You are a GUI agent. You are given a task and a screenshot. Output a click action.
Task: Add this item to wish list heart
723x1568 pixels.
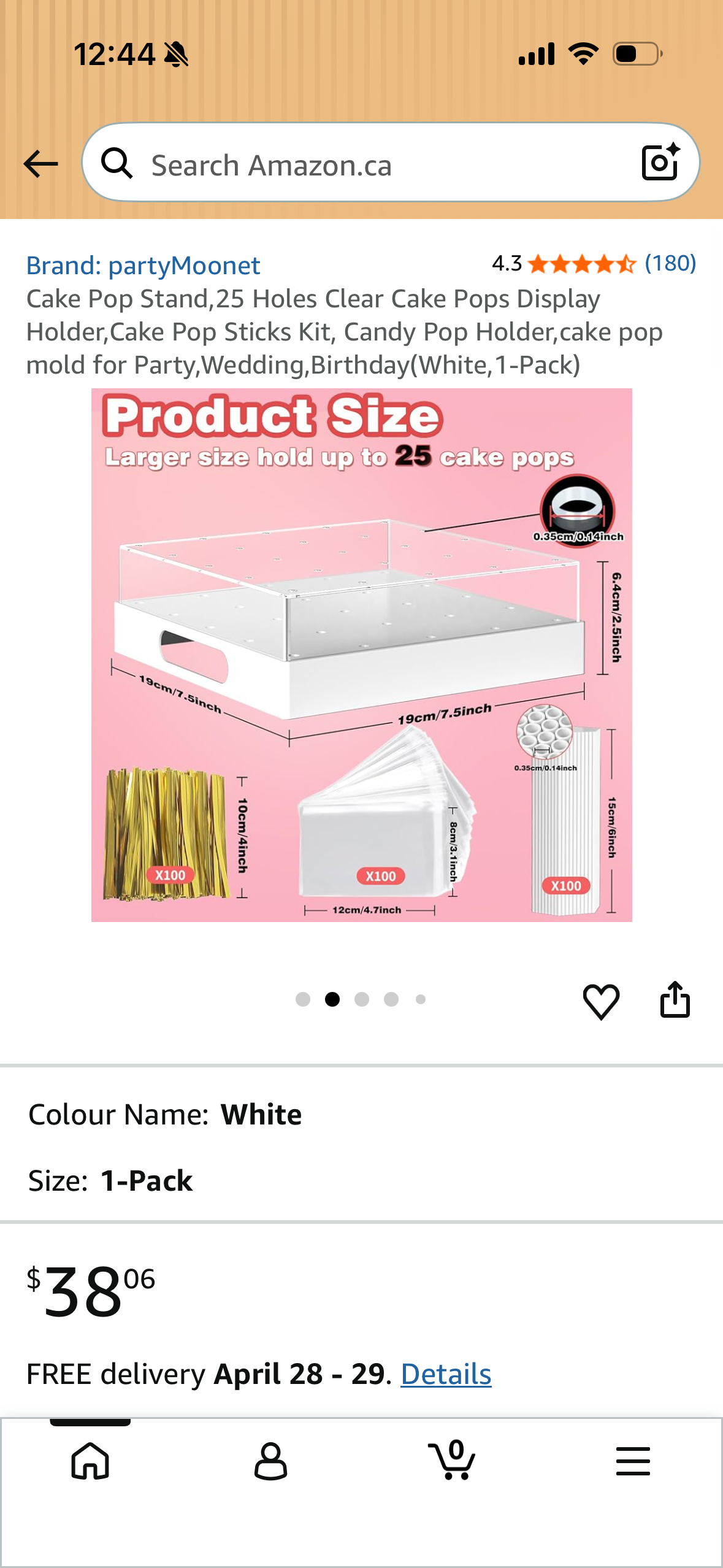pyautogui.click(x=601, y=1001)
